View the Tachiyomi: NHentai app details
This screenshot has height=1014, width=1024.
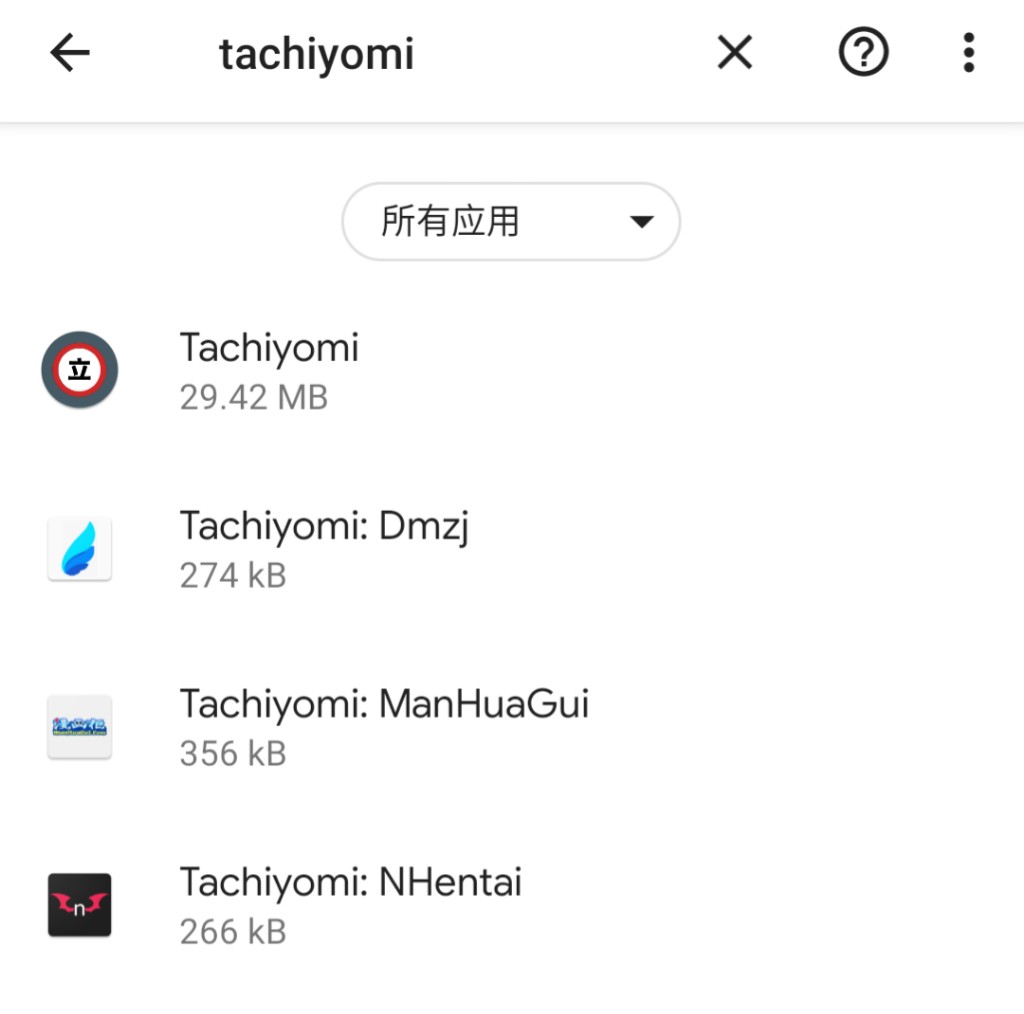(x=350, y=905)
